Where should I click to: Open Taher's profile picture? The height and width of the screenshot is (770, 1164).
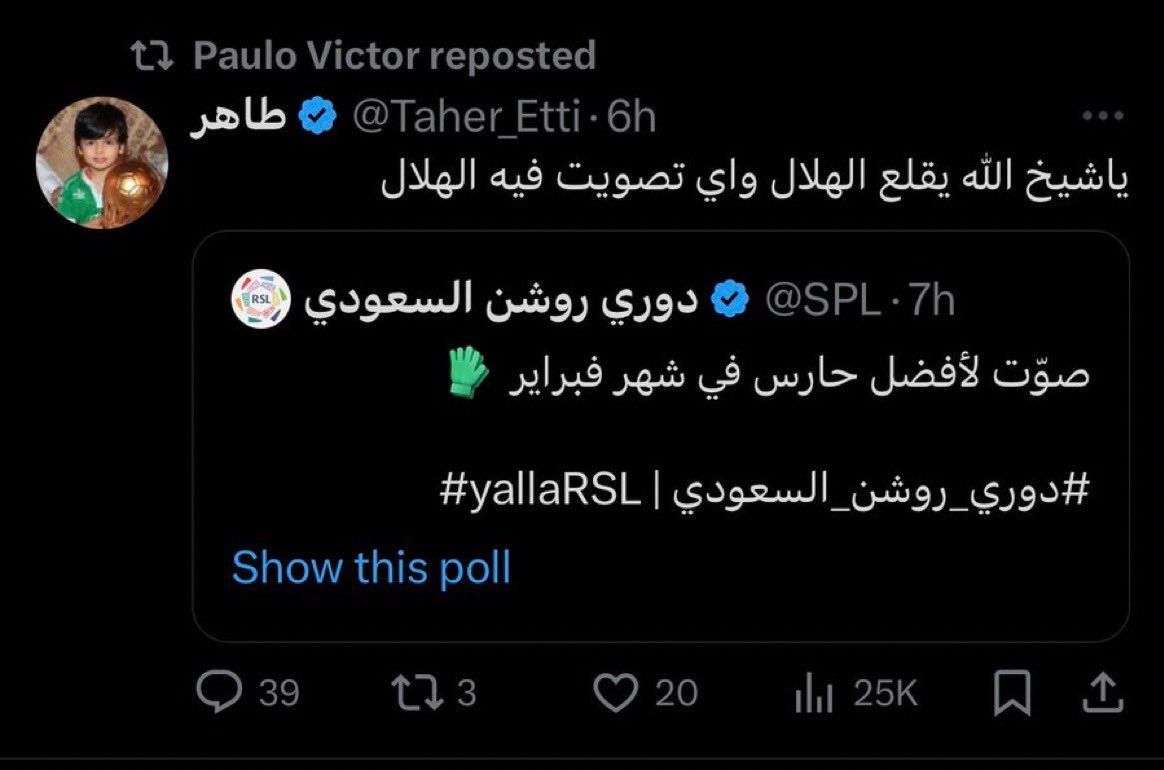102,162
